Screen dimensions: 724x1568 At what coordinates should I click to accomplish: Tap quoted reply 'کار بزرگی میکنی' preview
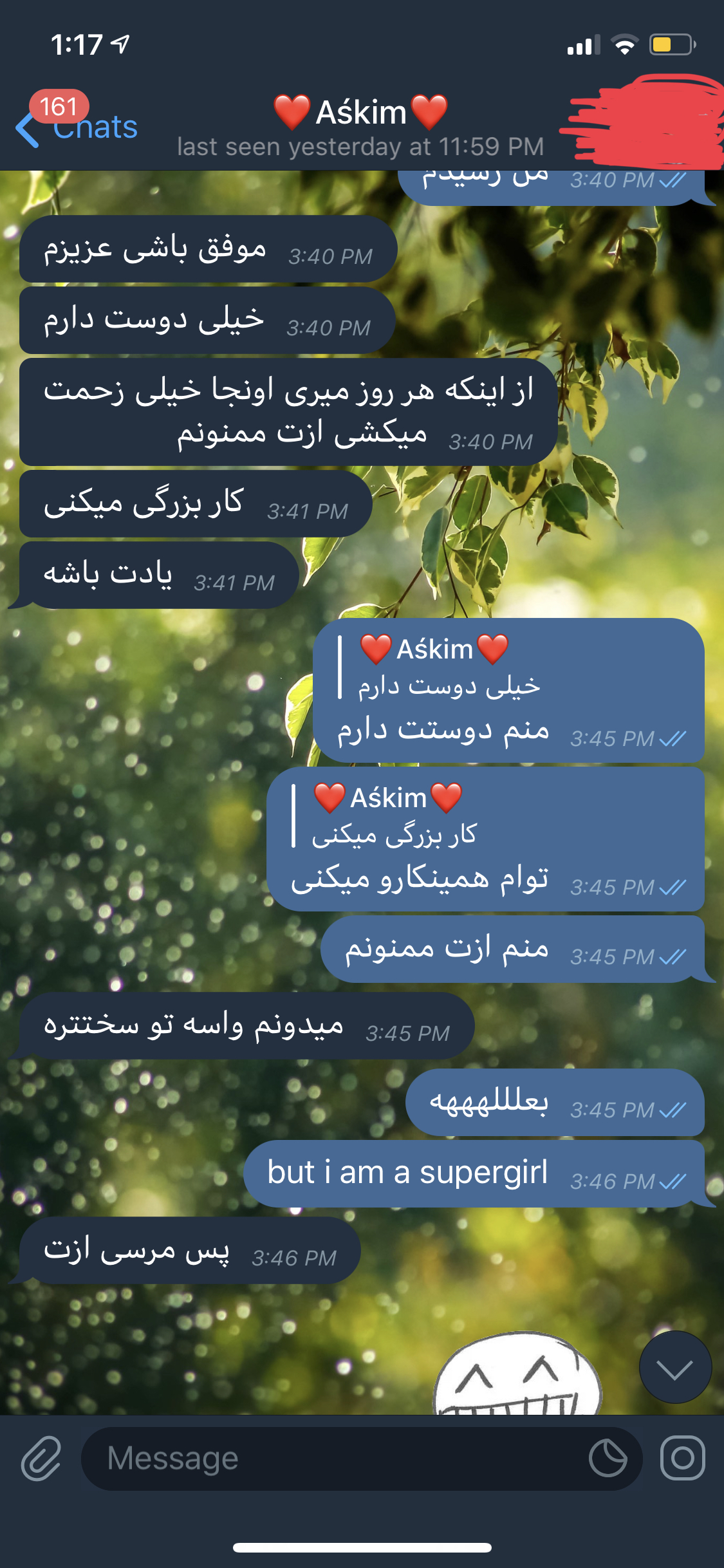coord(393,816)
